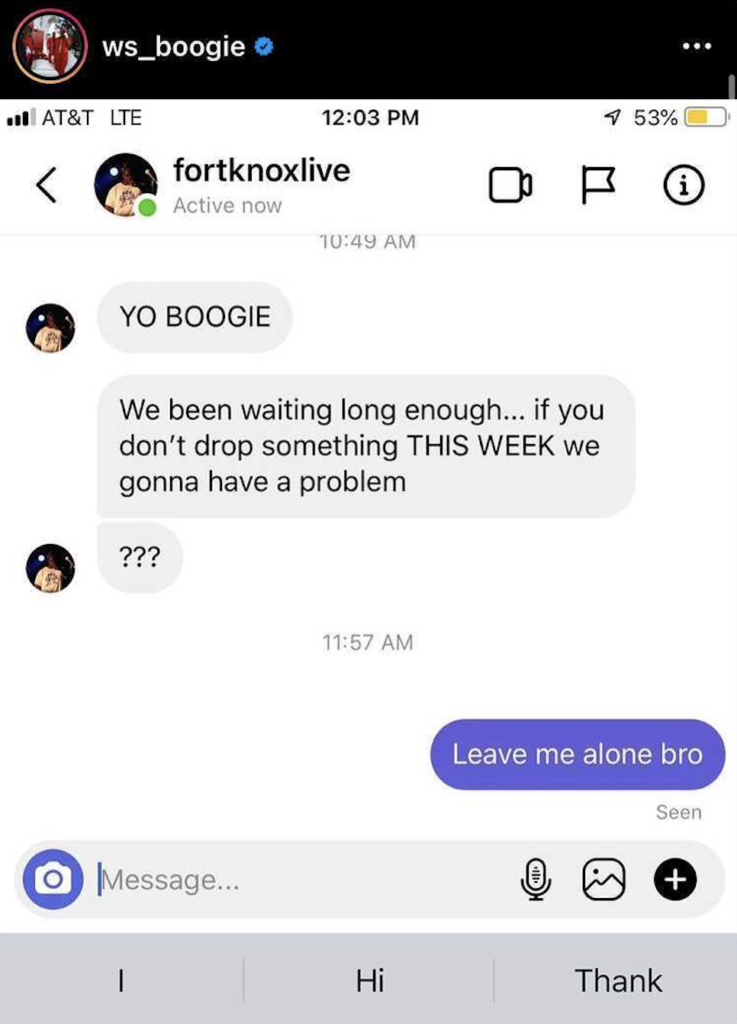Screen dimensions: 737x1024
Task: Open the story's three-dot overflow menu
Action: pos(696,47)
